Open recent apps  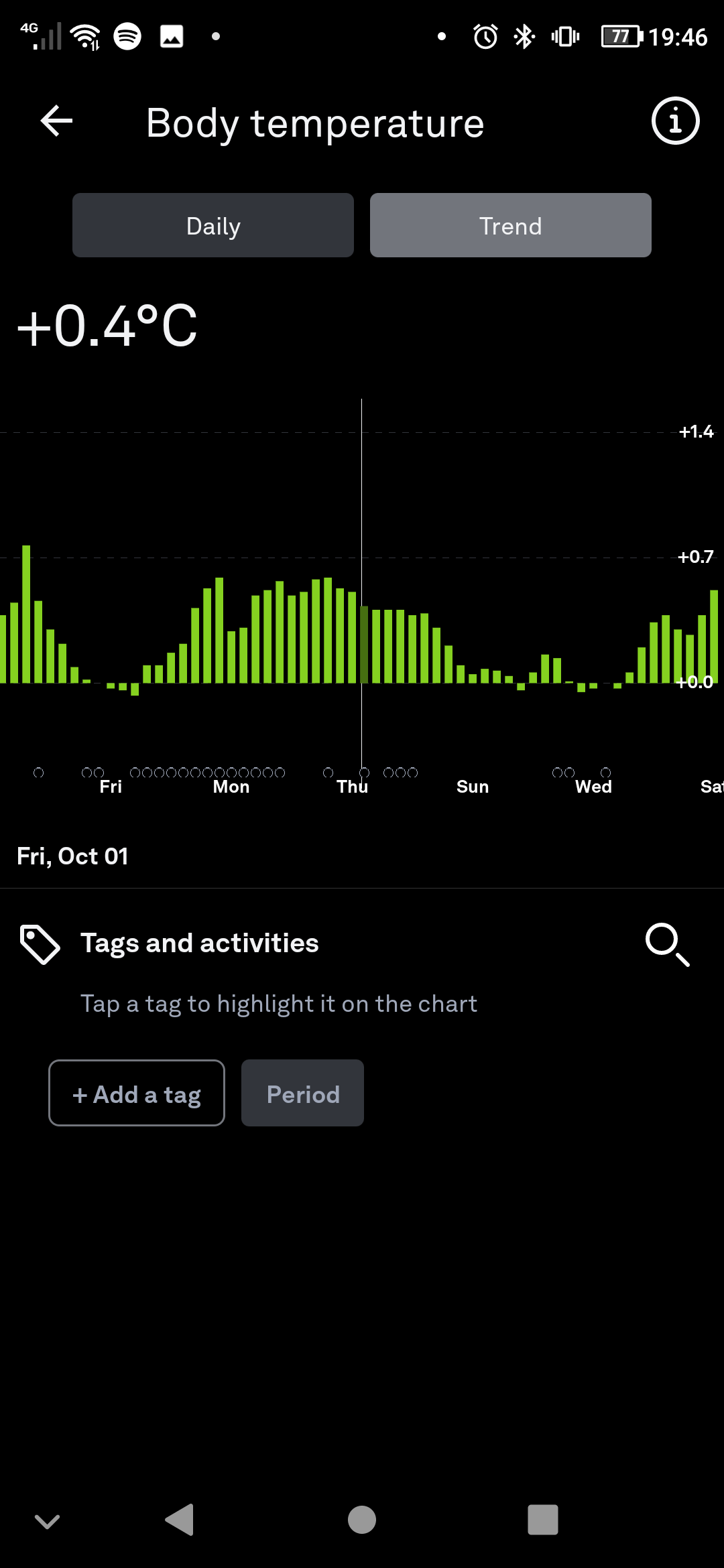[x=542, y=1520]
